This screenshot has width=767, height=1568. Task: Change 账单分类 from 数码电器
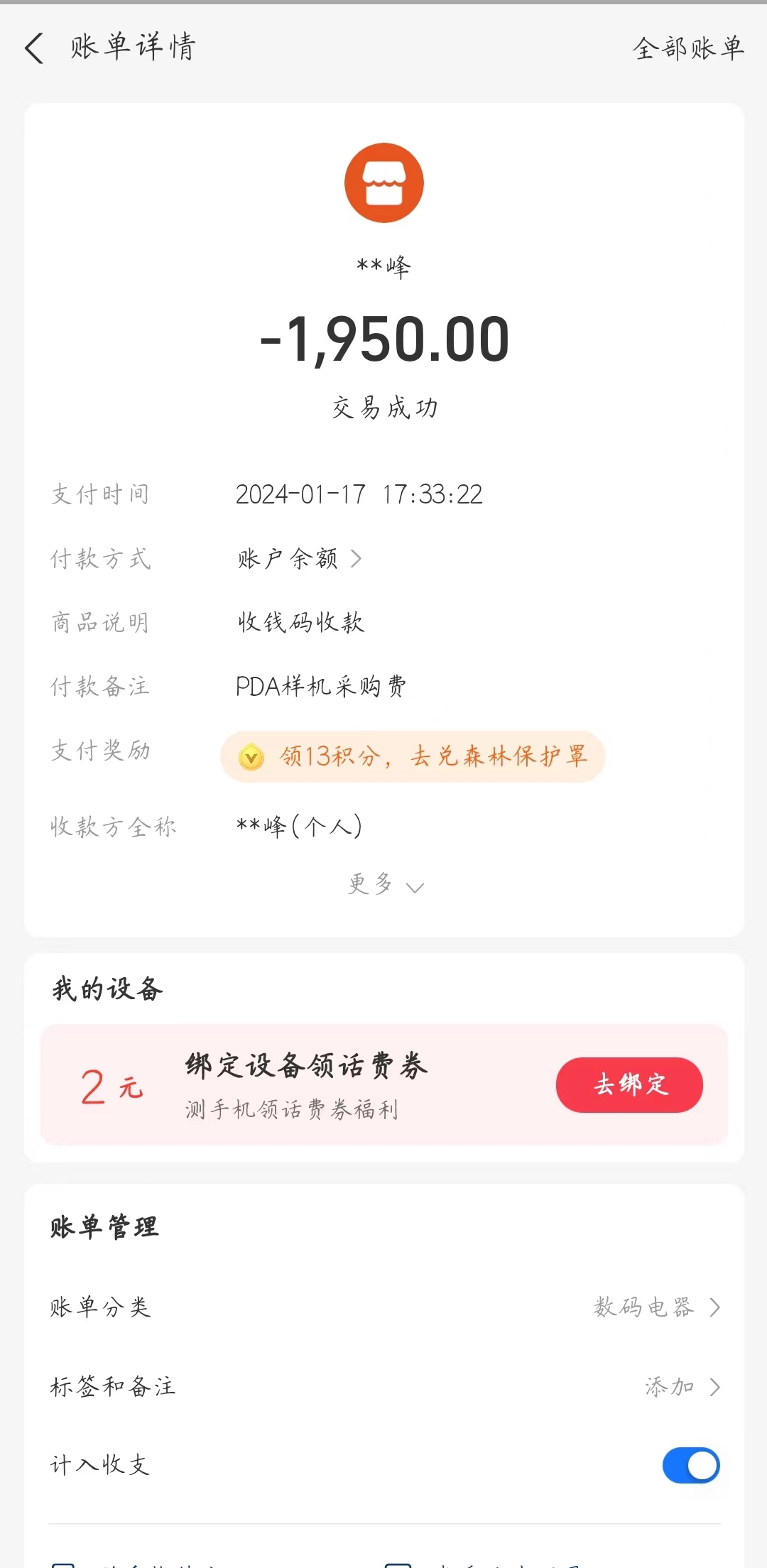click(384, 1307)
